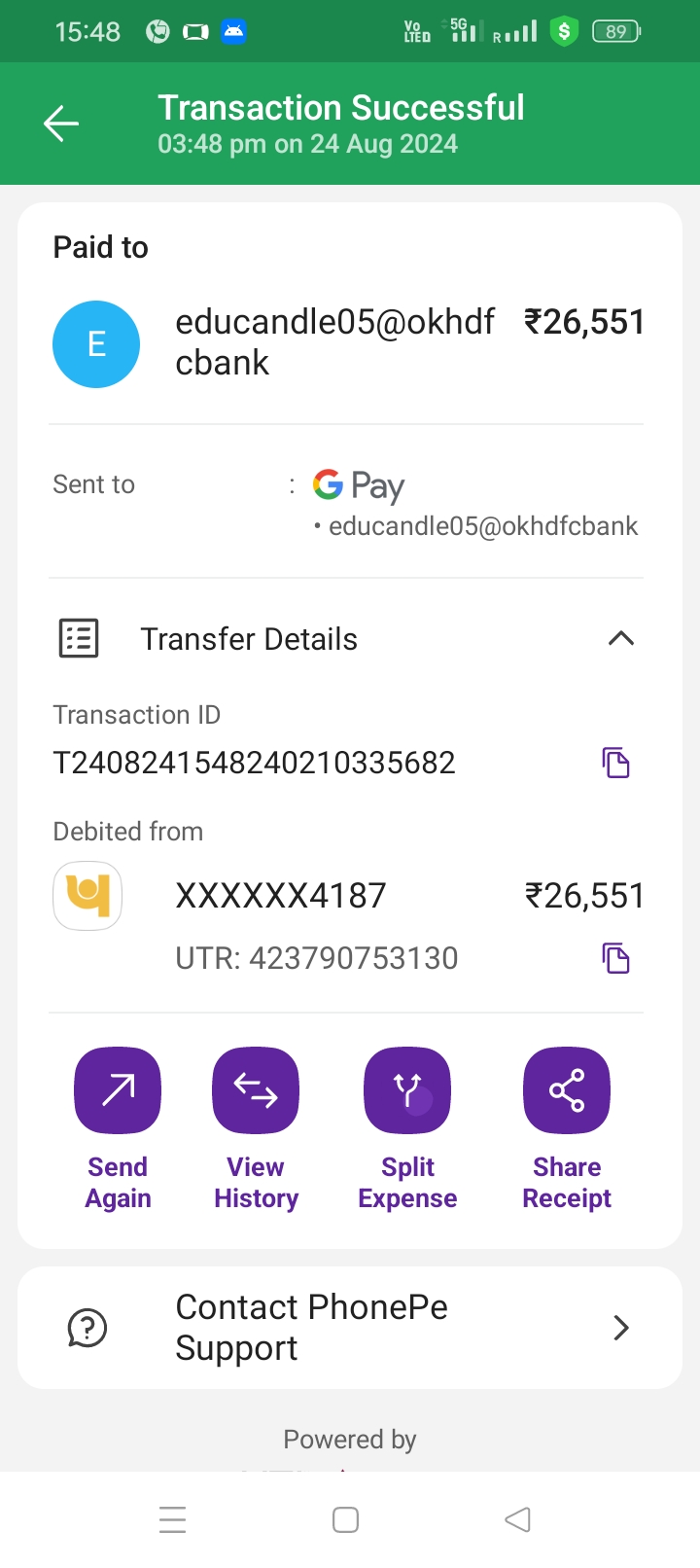This screenshot has height=1568, width=700.
Task: Select Split Expense
Action: click(x=407, y=1090)
